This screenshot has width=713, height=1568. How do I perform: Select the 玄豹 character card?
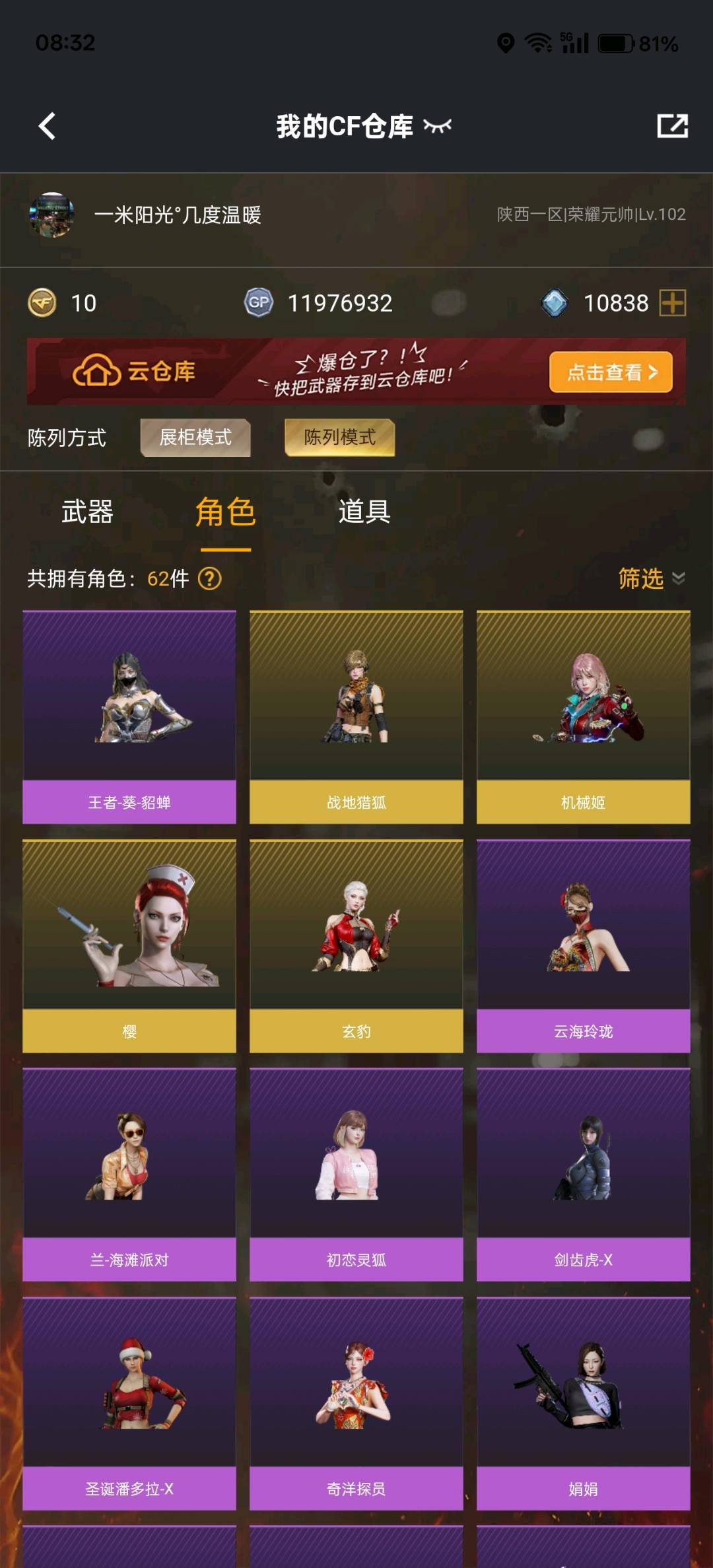(356, 945)
